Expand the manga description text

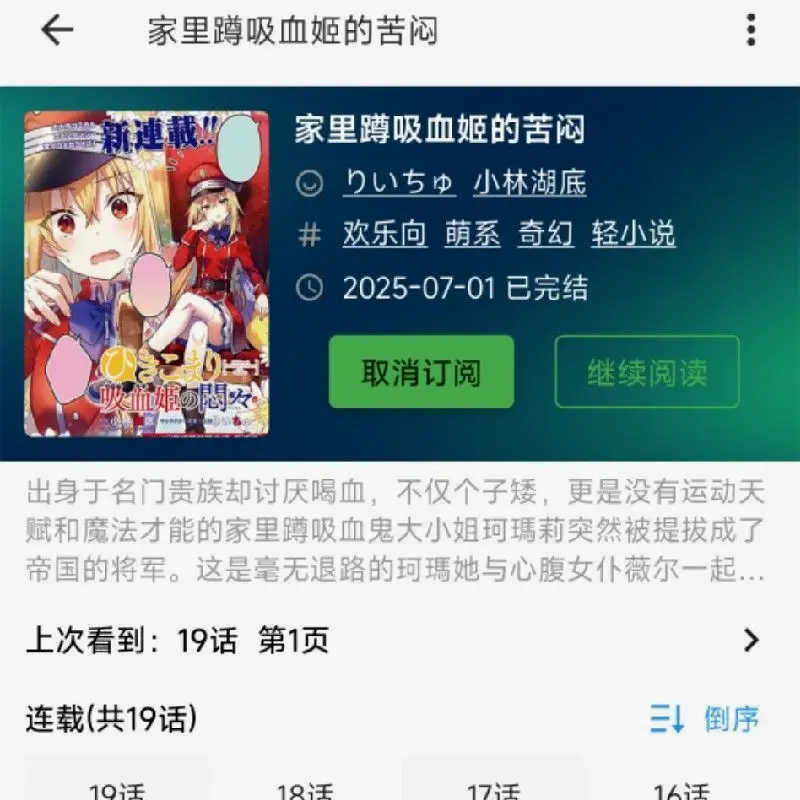(x=395, y=532)
